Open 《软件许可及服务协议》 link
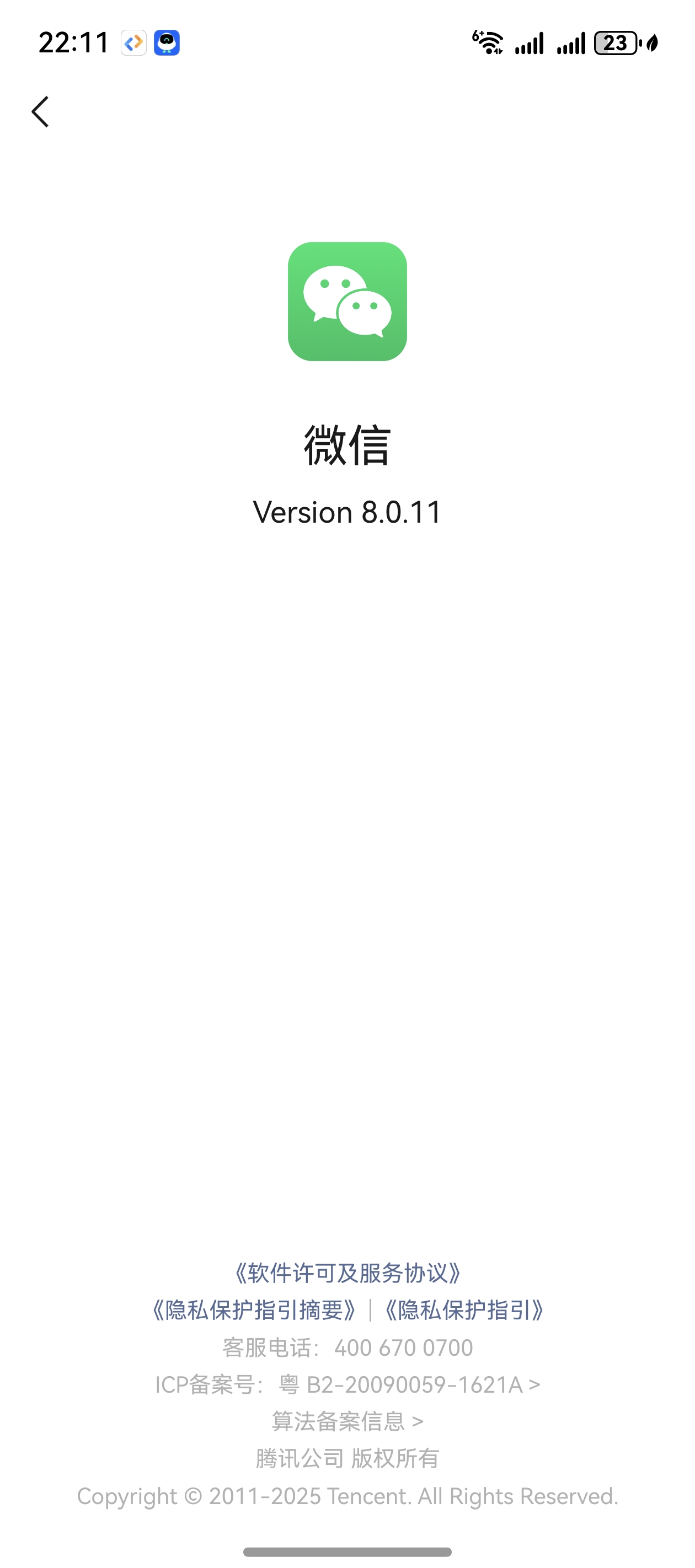The width and height of the screenshot is (695, 1568). (347, 1273)
